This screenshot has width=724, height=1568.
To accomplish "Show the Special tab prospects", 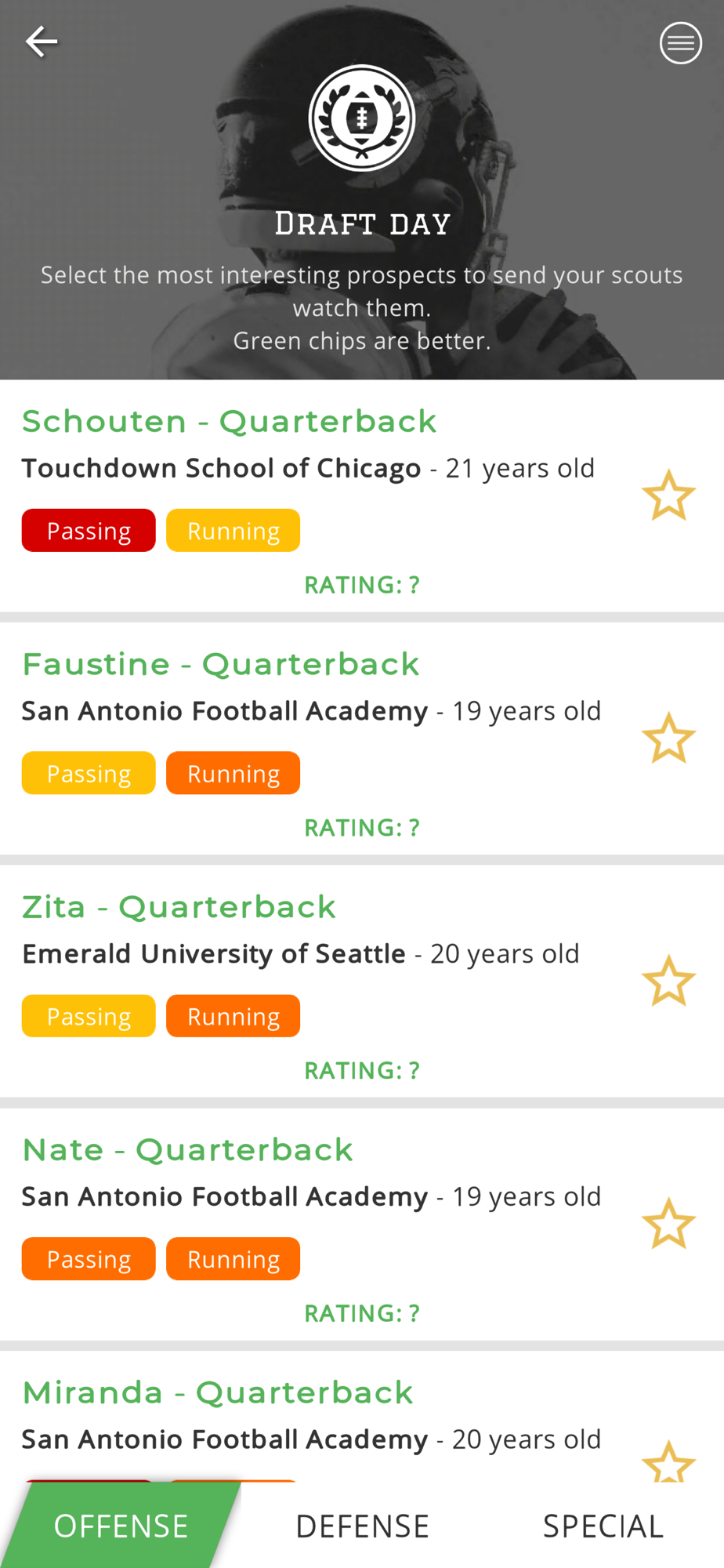I will 603,1526.
